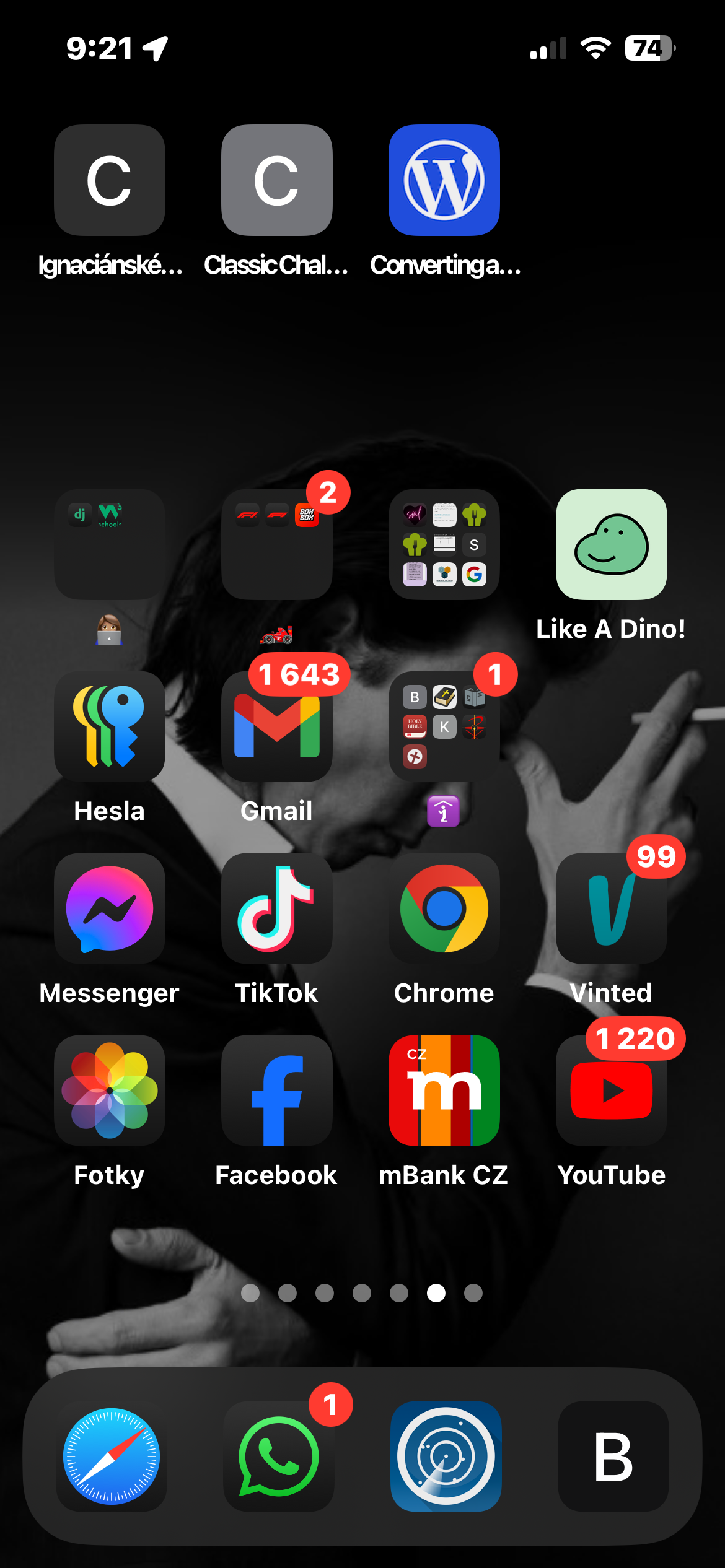Image resolution: width=725 pixels, height=1568 pixels.
Task: Launch the Chrome browser
Action: pos(444,908)
